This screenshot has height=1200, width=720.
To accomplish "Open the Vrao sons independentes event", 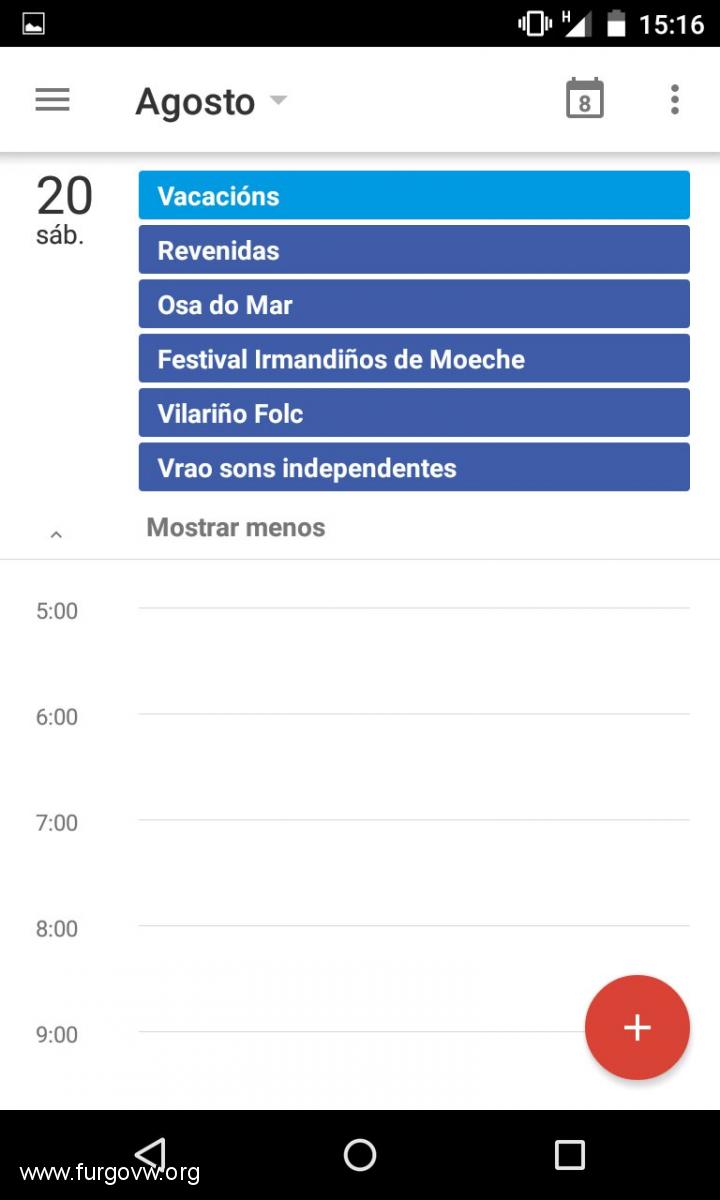I will (414, 467).
